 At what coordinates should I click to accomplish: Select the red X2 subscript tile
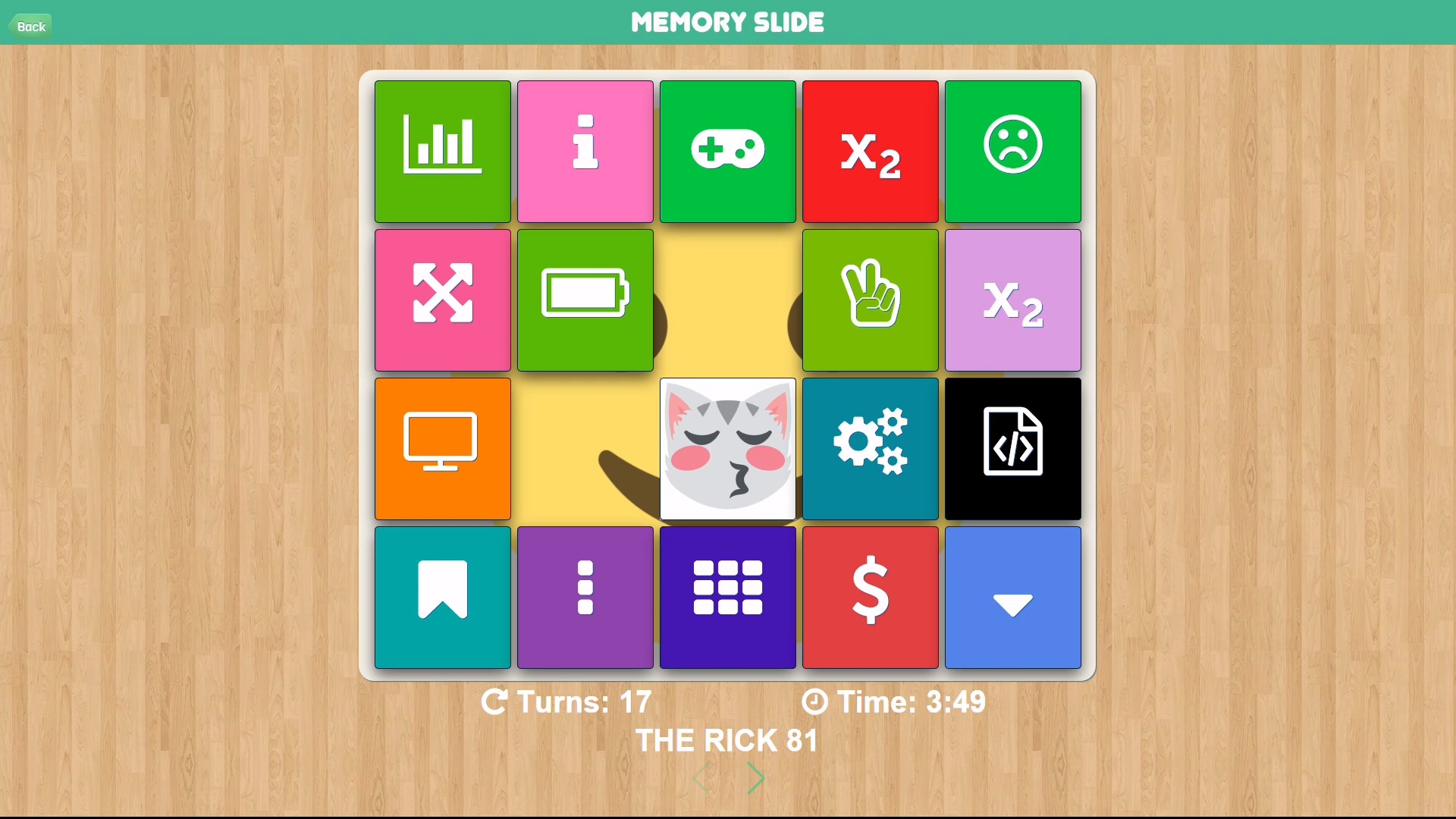[870, 151]
